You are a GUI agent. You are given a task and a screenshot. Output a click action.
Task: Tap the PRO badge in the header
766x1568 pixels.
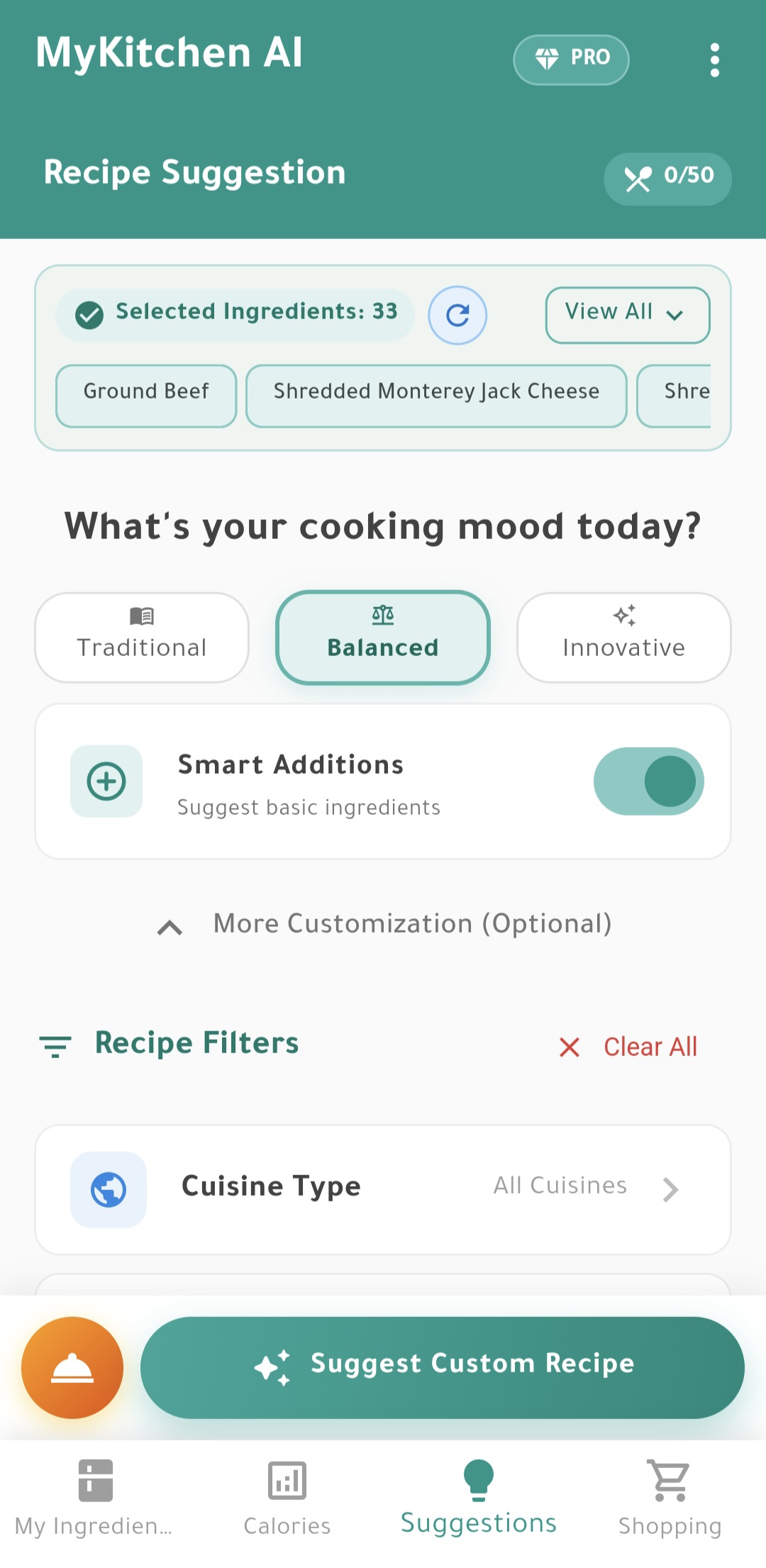(x=571, y=60)
